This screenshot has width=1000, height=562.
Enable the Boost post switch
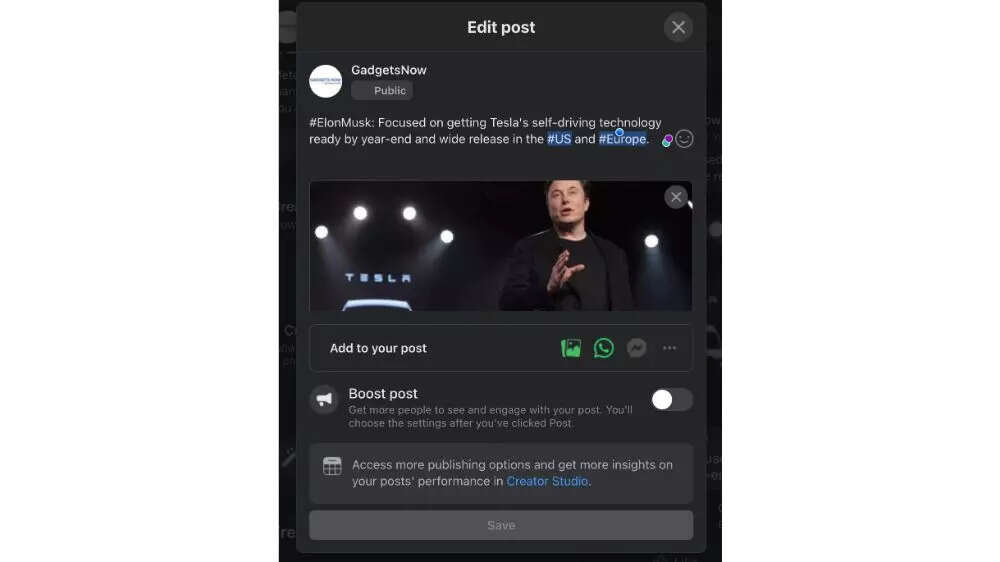pyautogui.click(x=671, y=400)
